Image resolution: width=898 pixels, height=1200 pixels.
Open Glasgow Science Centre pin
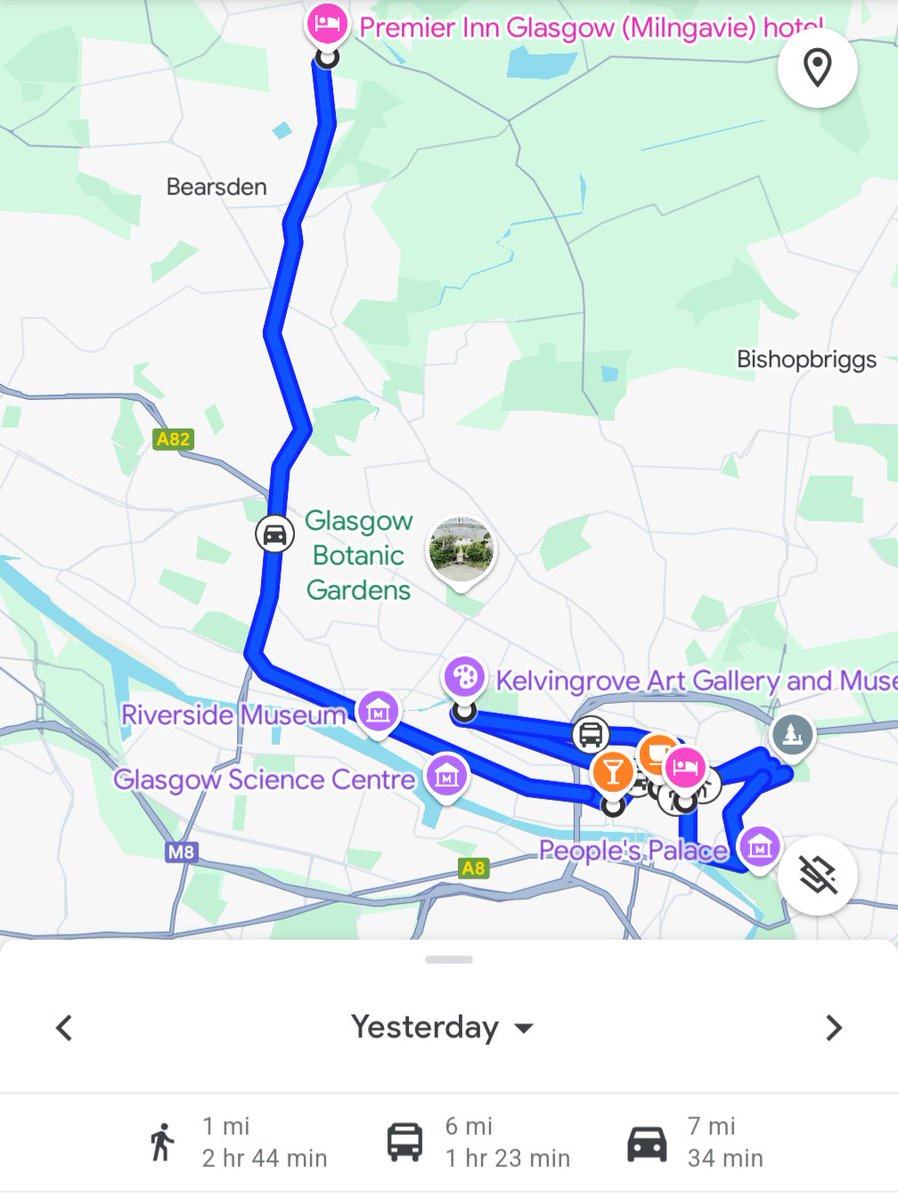point(445,775)
